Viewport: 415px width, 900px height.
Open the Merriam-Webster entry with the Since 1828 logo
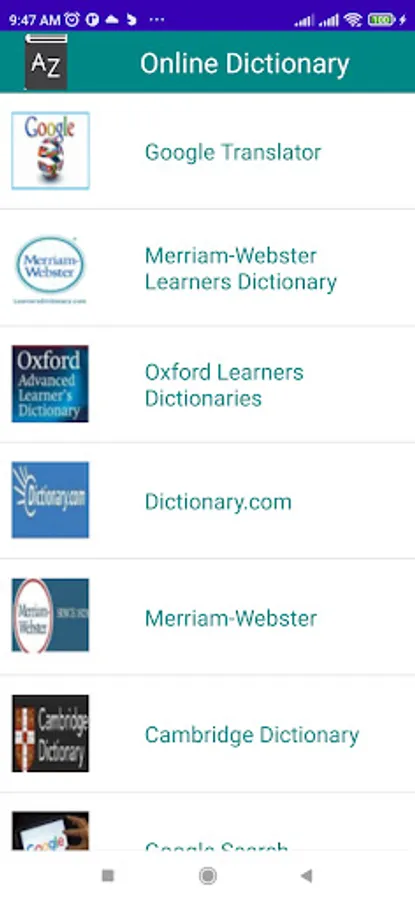point(207,617)
